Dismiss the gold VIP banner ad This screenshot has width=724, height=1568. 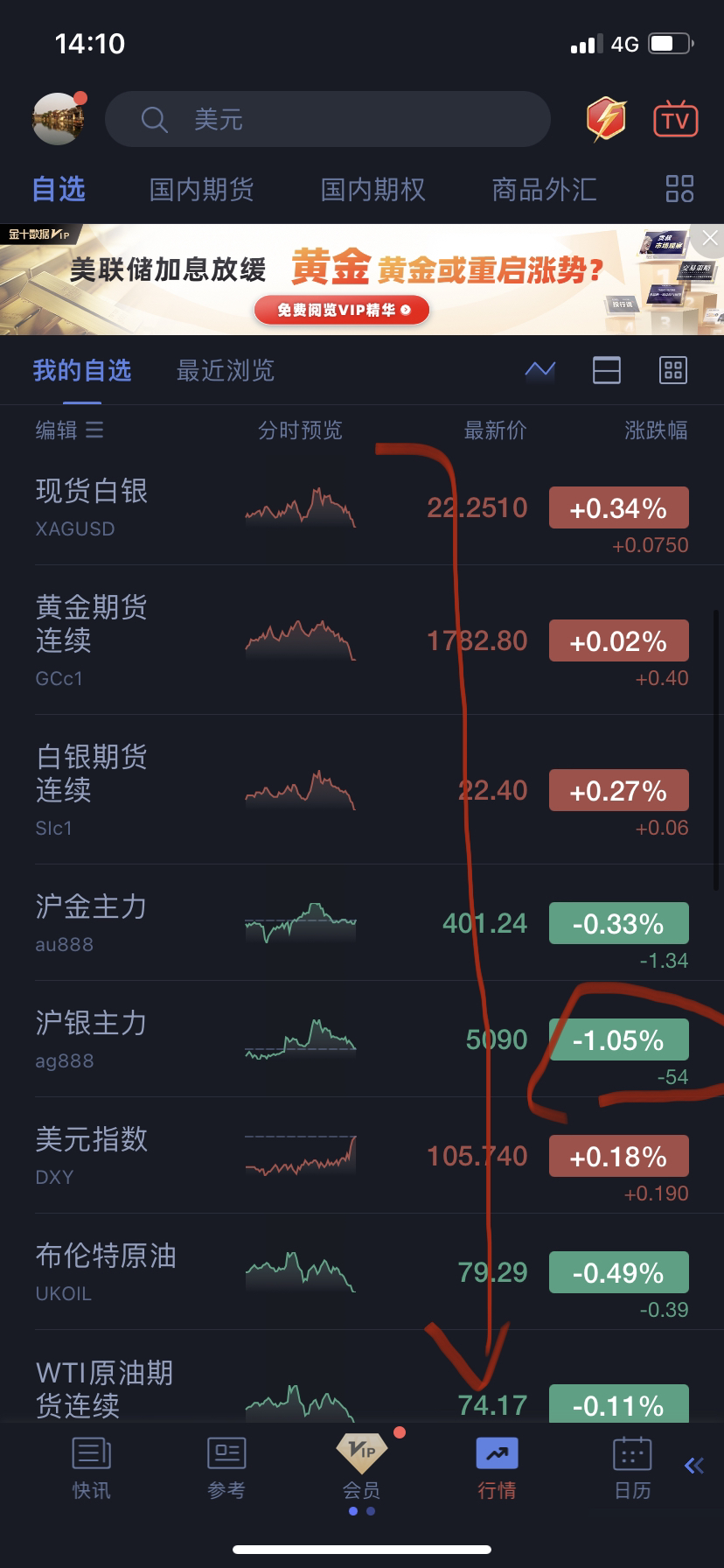pos(710,237)
